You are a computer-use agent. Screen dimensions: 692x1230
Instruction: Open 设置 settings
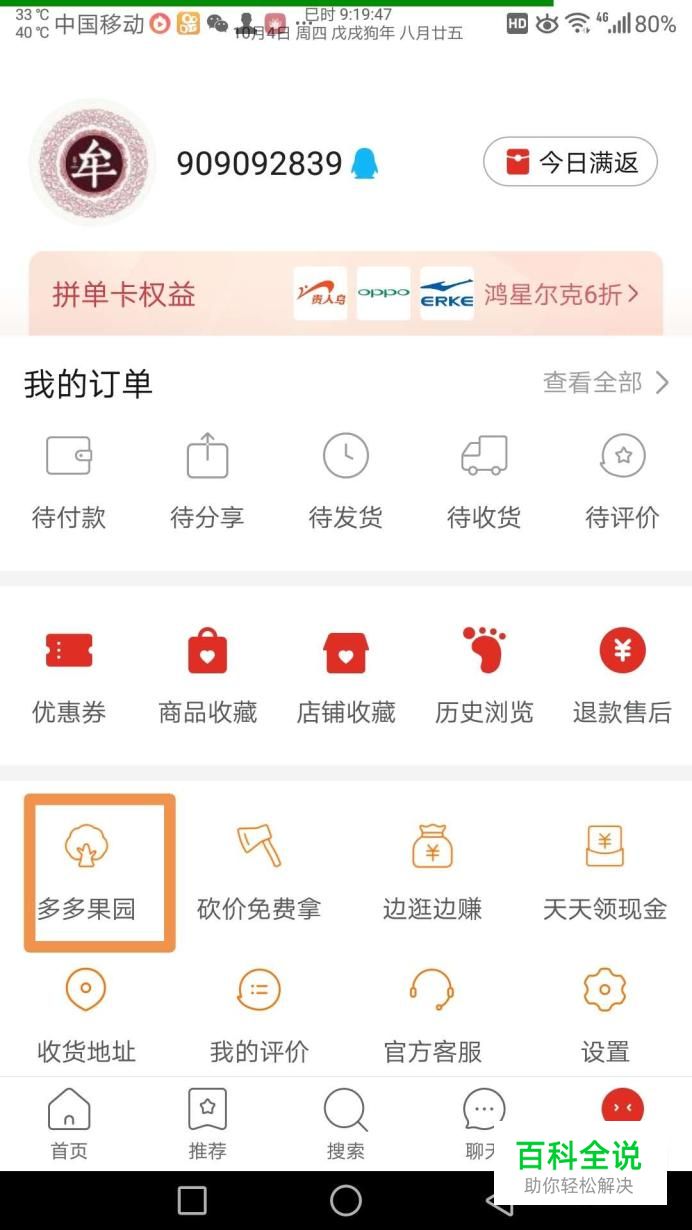pyautogui.click(x=605, y=1015)
